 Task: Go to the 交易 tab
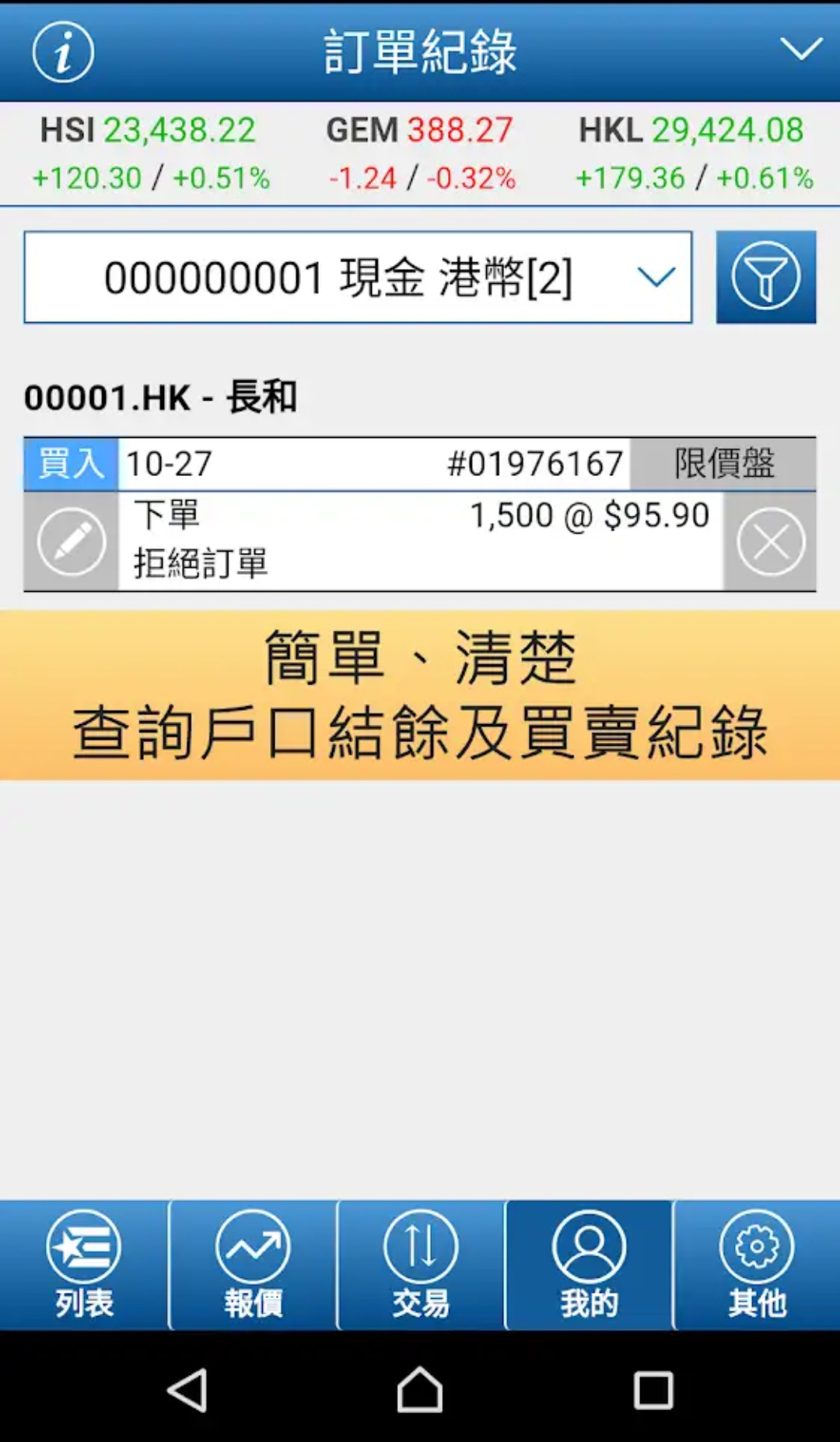421,1265
